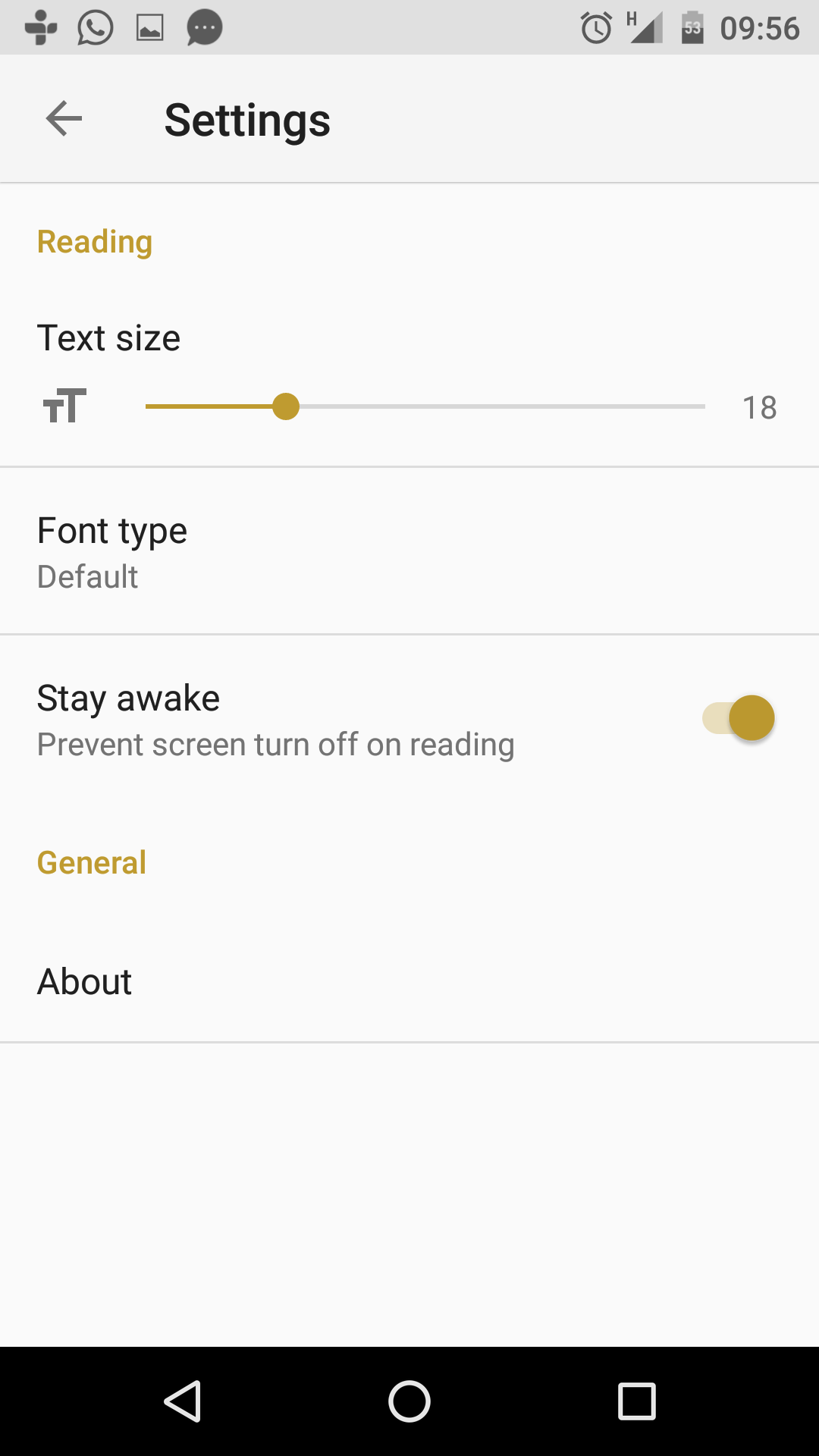The width and height of the screenshot is (819, 1456).
Task: Open the recent apps view
Action: 636,1401
